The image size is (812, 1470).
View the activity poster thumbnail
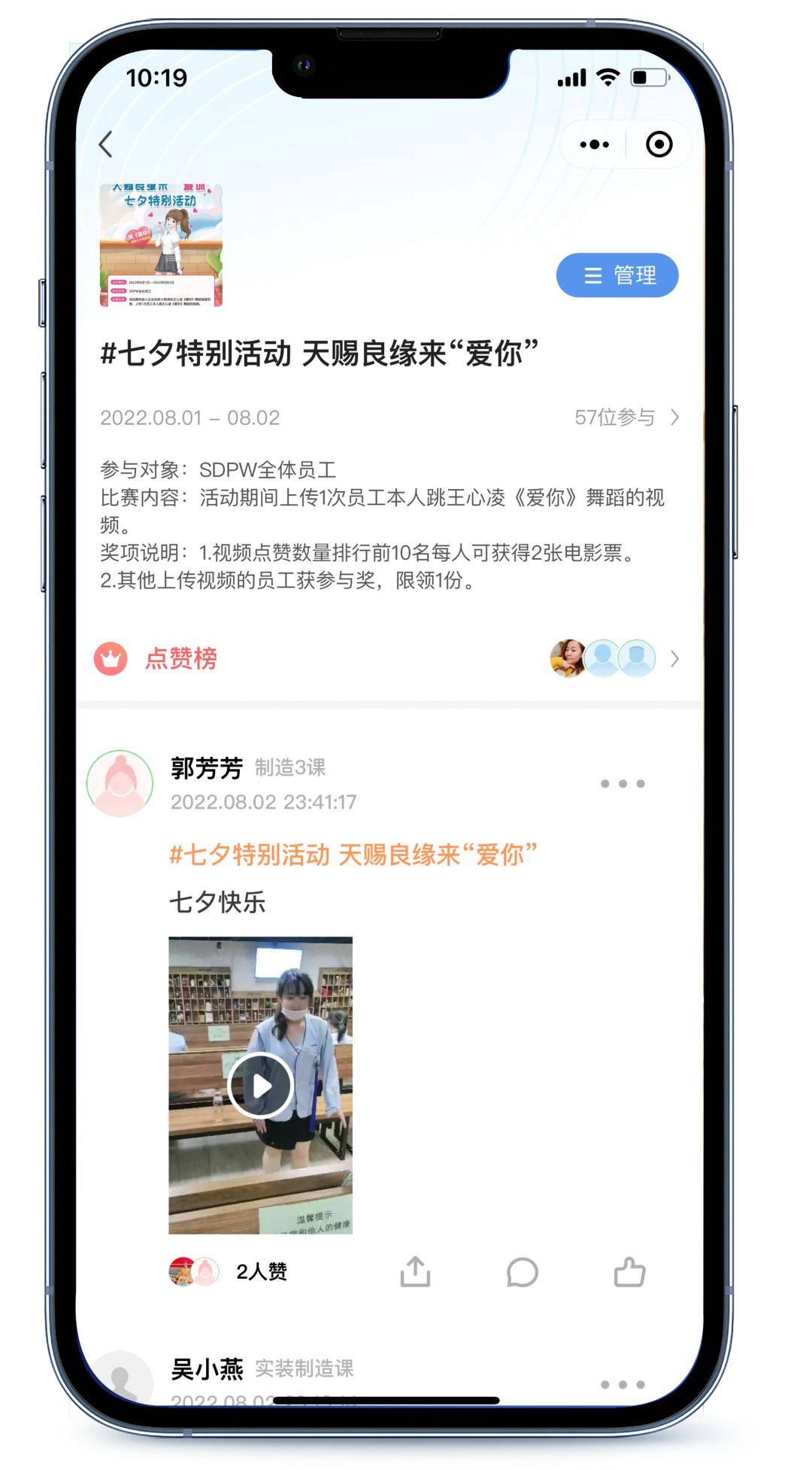pos(161,245)
